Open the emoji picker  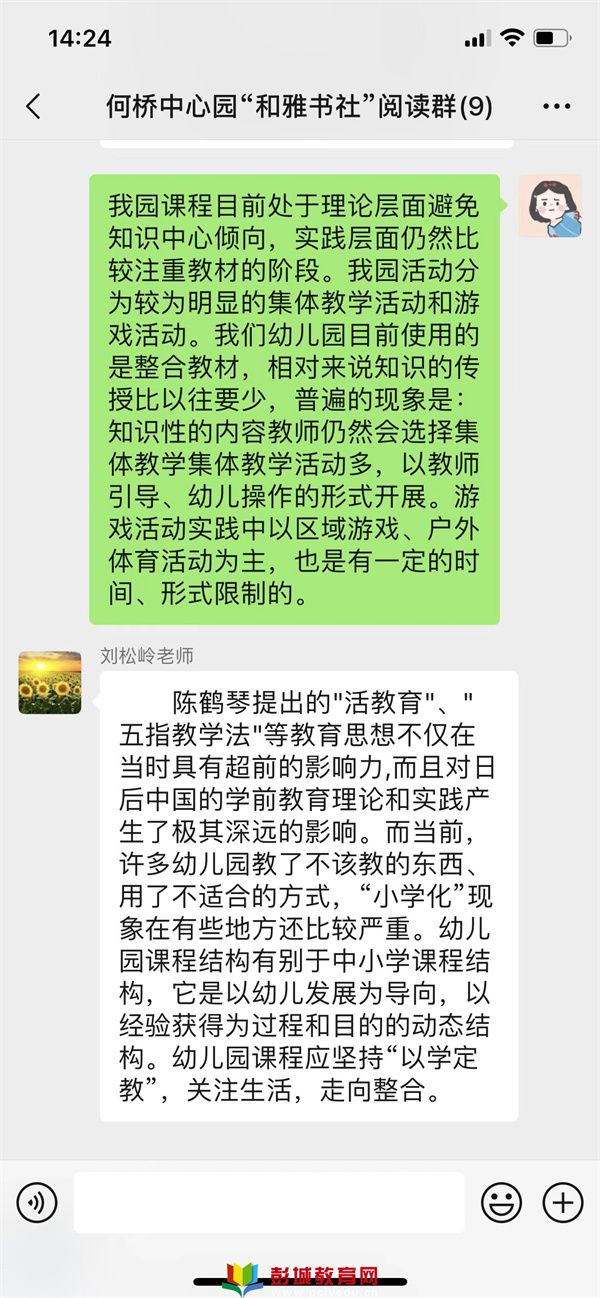pyautogui.click(x=501, y=1202)
